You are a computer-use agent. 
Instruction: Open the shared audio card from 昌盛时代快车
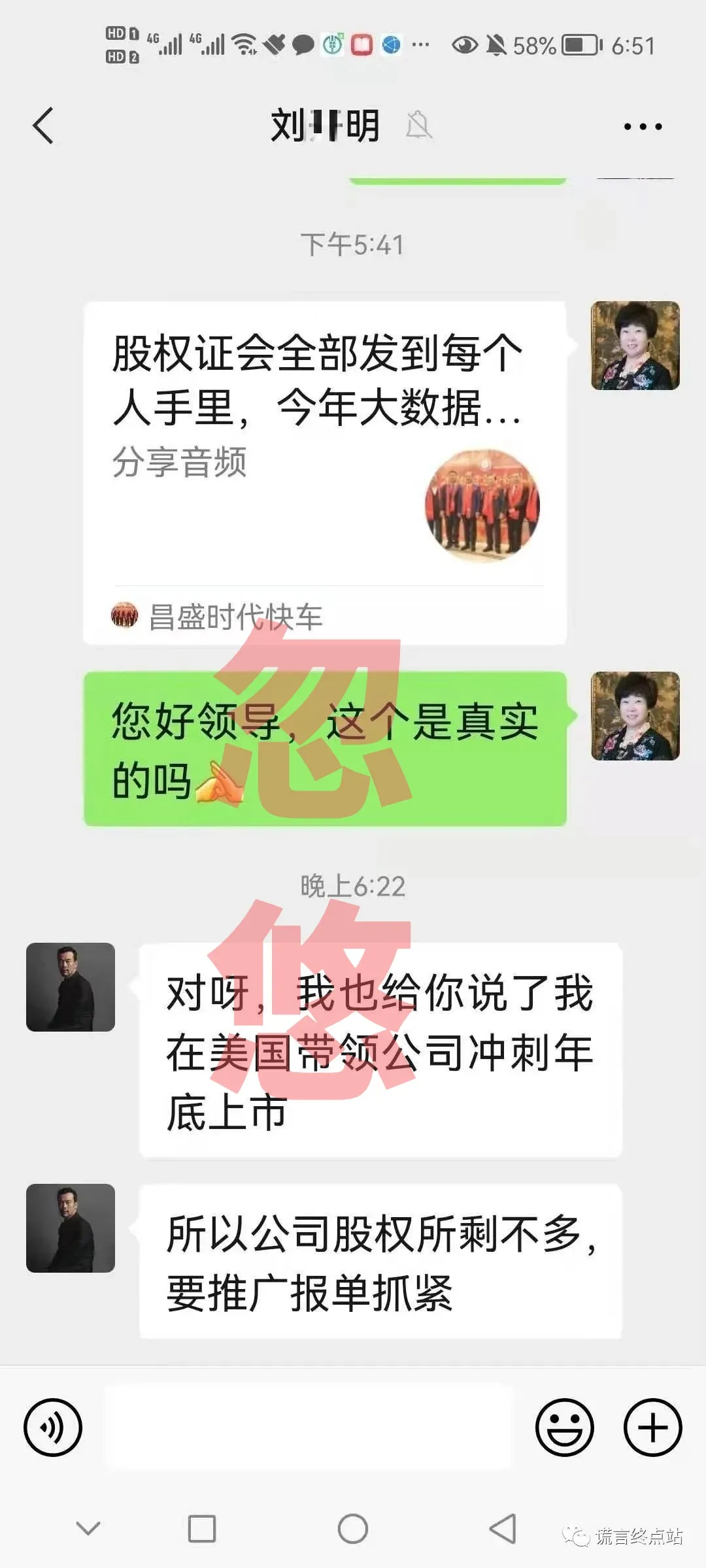[325, 472]
